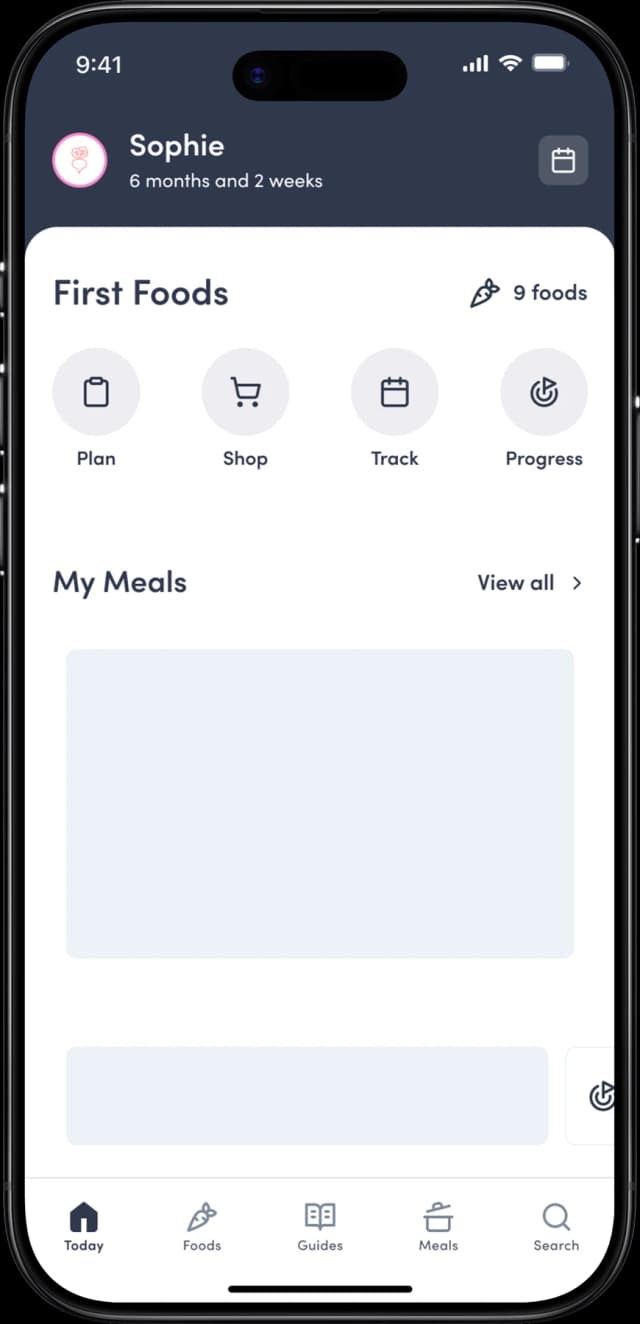Open the Track shortcut

click(395, 393)
